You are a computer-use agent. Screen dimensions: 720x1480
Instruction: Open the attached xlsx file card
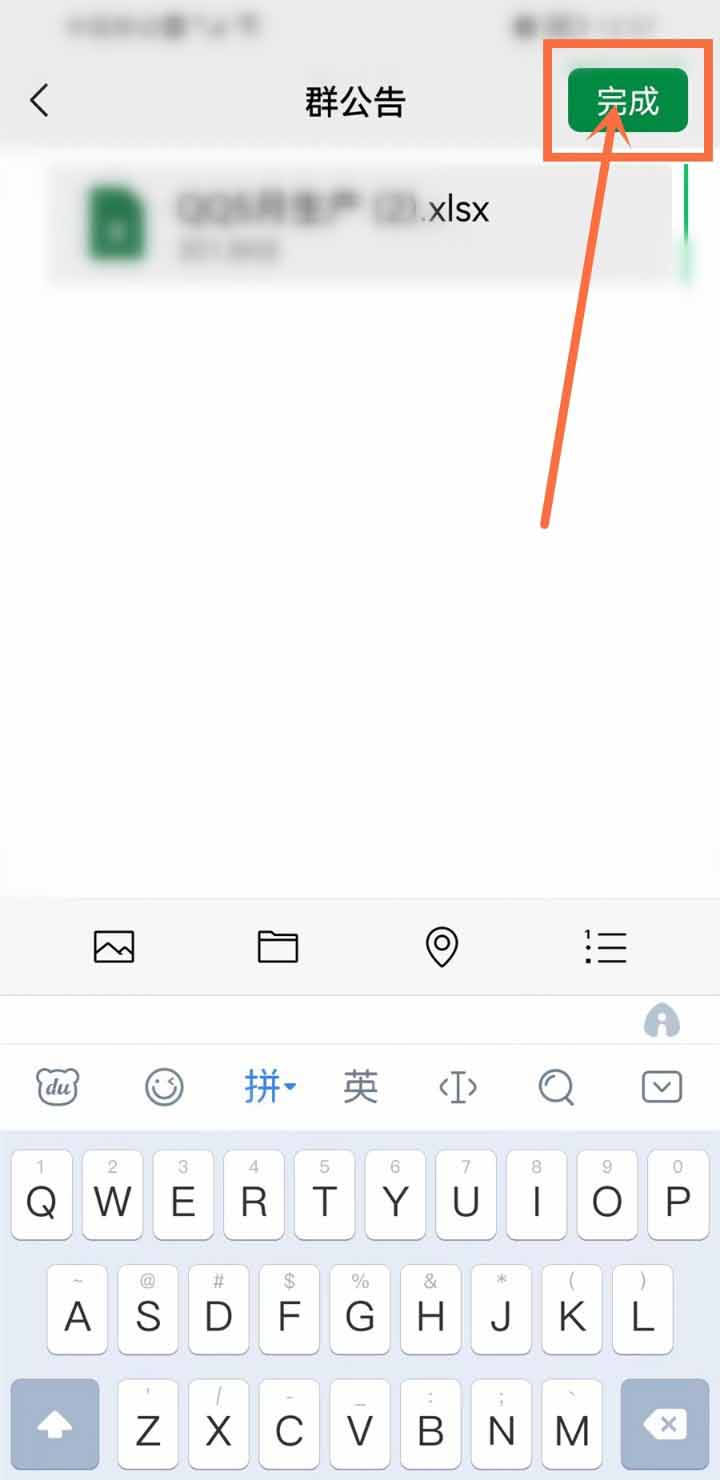(360, 224)
